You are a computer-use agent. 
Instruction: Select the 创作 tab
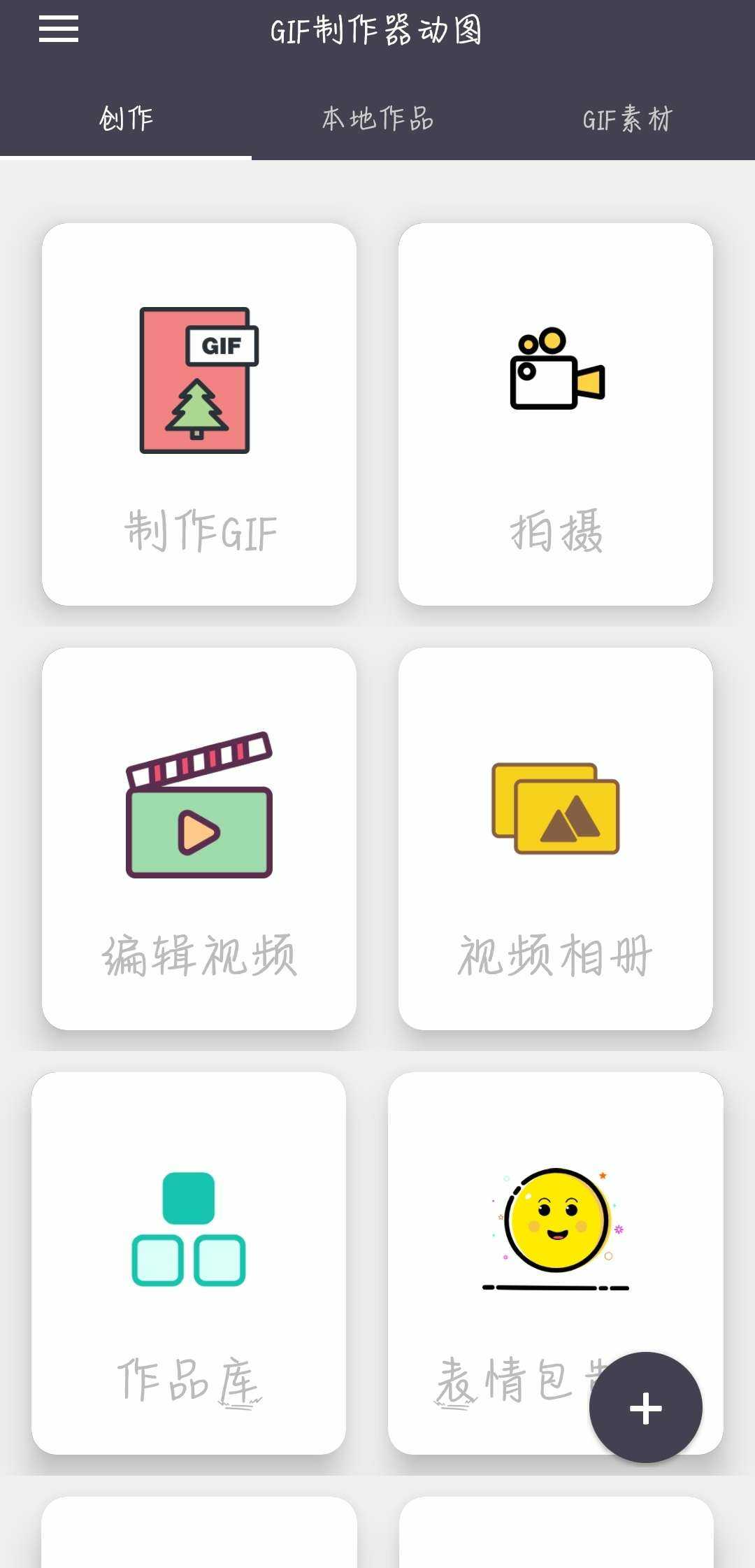tap(126, 119)
